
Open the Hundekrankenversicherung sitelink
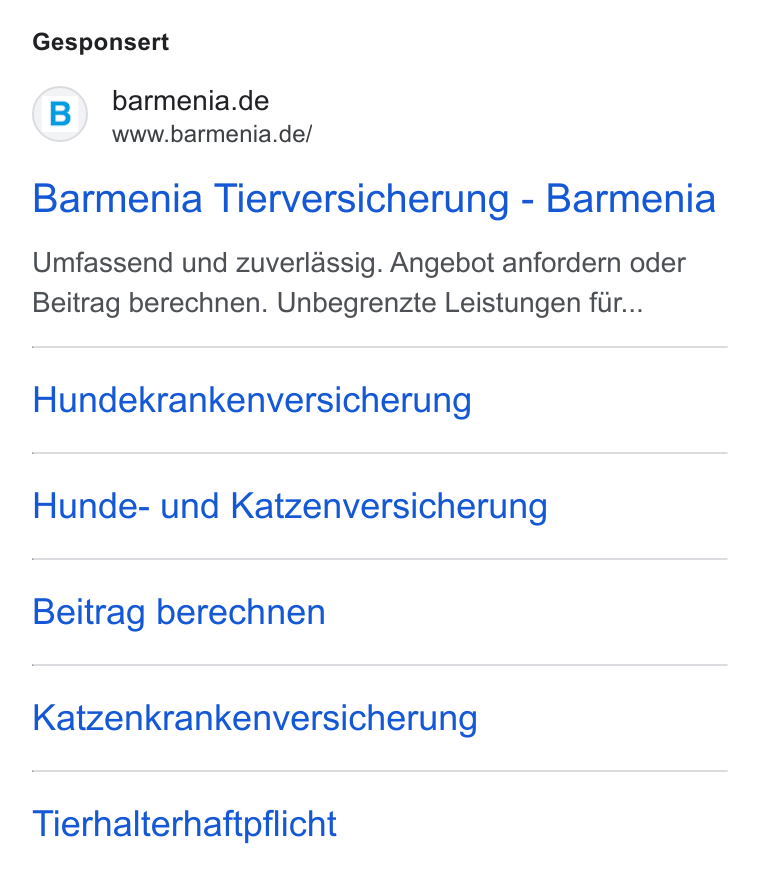[252, 400]
